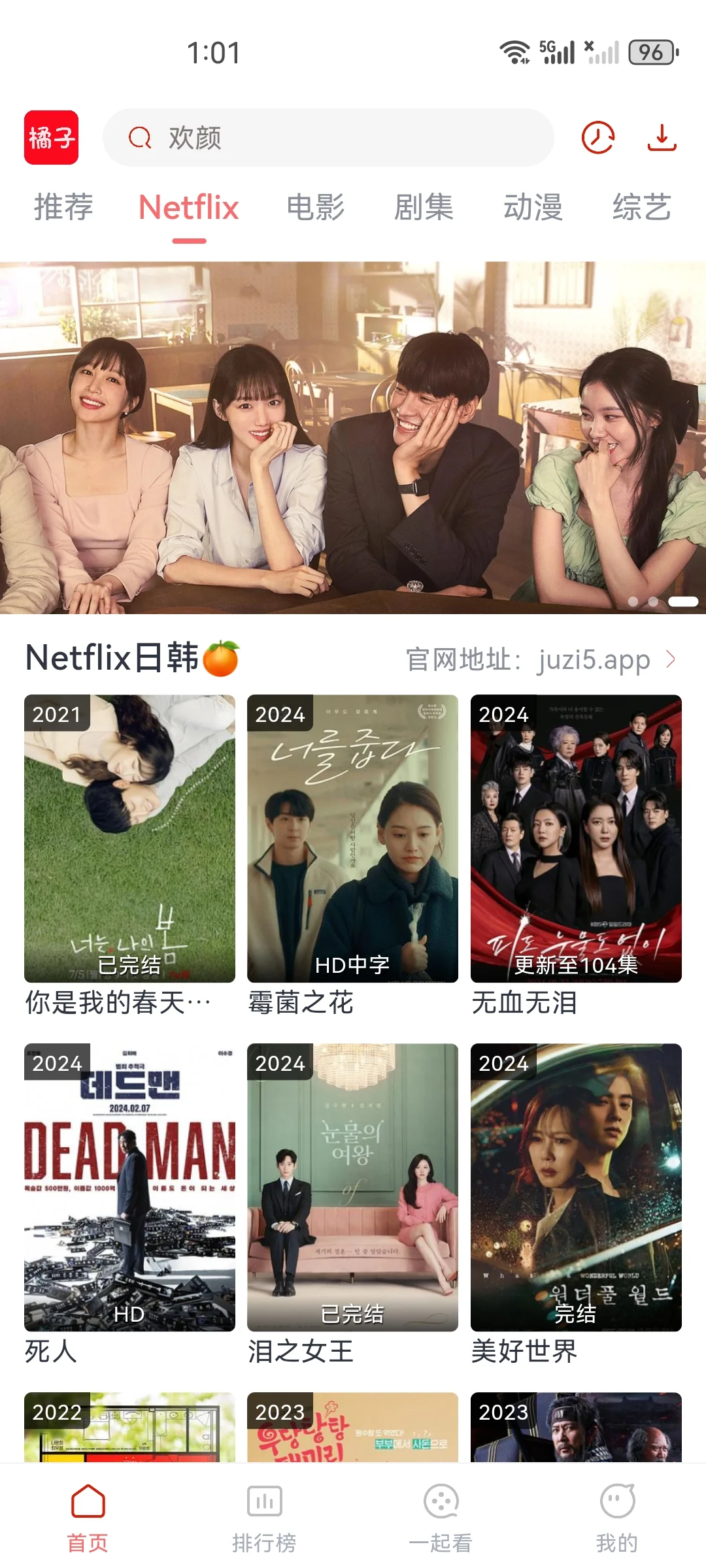Open the 霉菌之花 poster card
Image resolution: width=706 pixels, height=1568 pixels.
coord(352,838)
